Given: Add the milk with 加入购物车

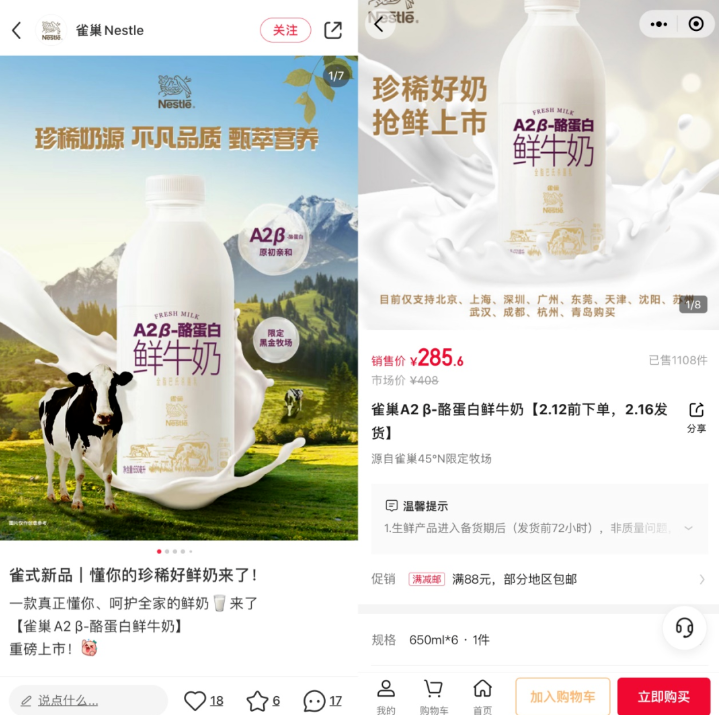Looking at the screenshot, I should tap(562, 696).
